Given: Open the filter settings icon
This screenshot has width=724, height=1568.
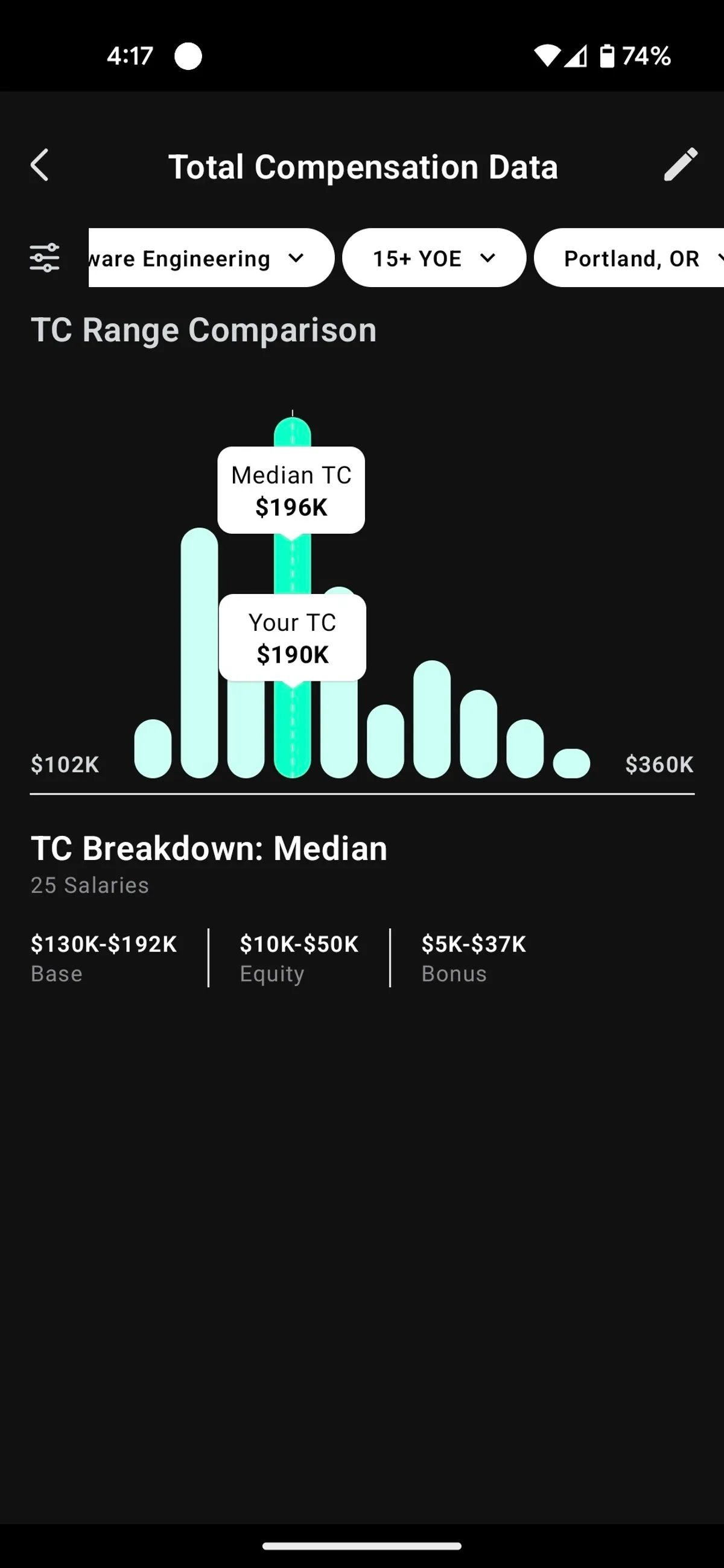Looking at the screenshot, I should [x=45, y=258].
